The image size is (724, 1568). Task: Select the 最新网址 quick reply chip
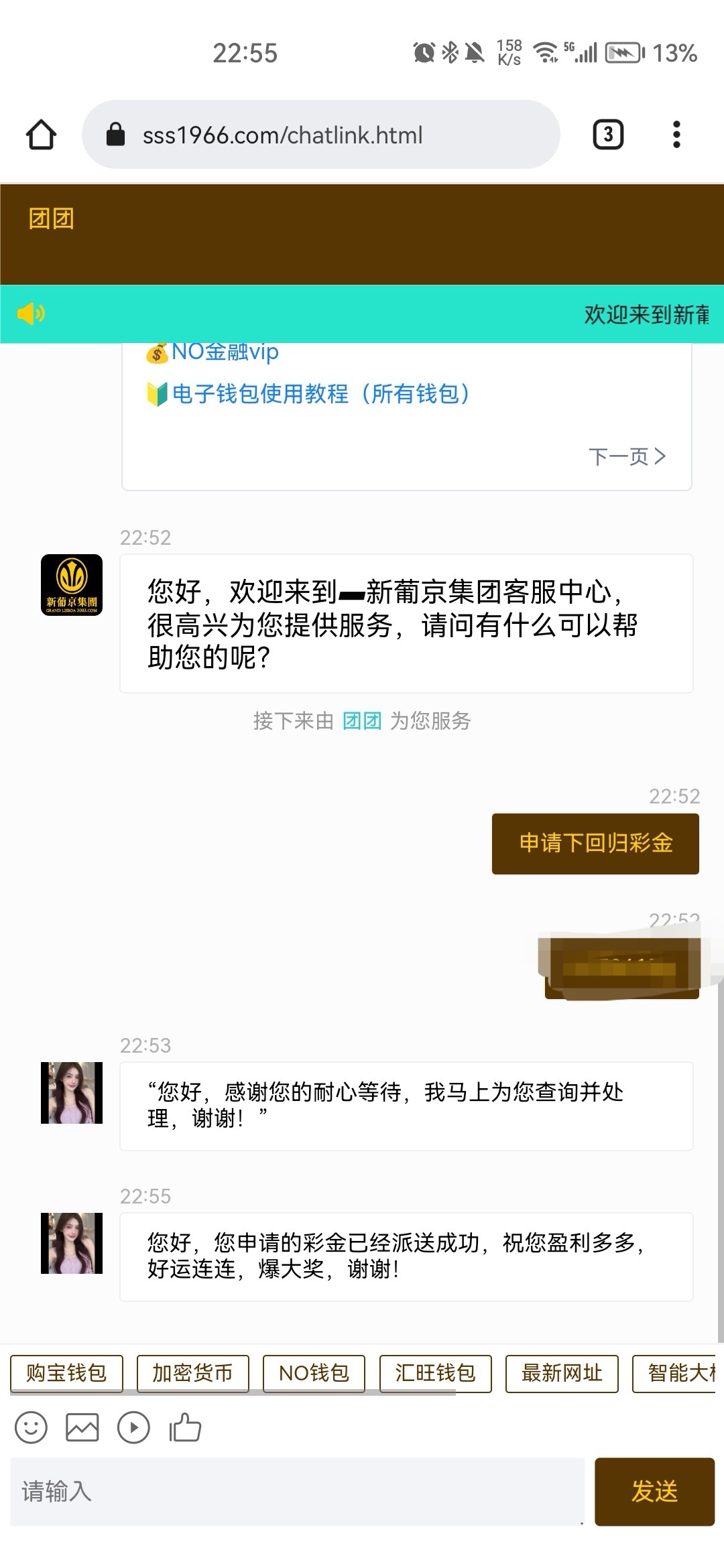pyautogui.click(x=562, y=1373)
